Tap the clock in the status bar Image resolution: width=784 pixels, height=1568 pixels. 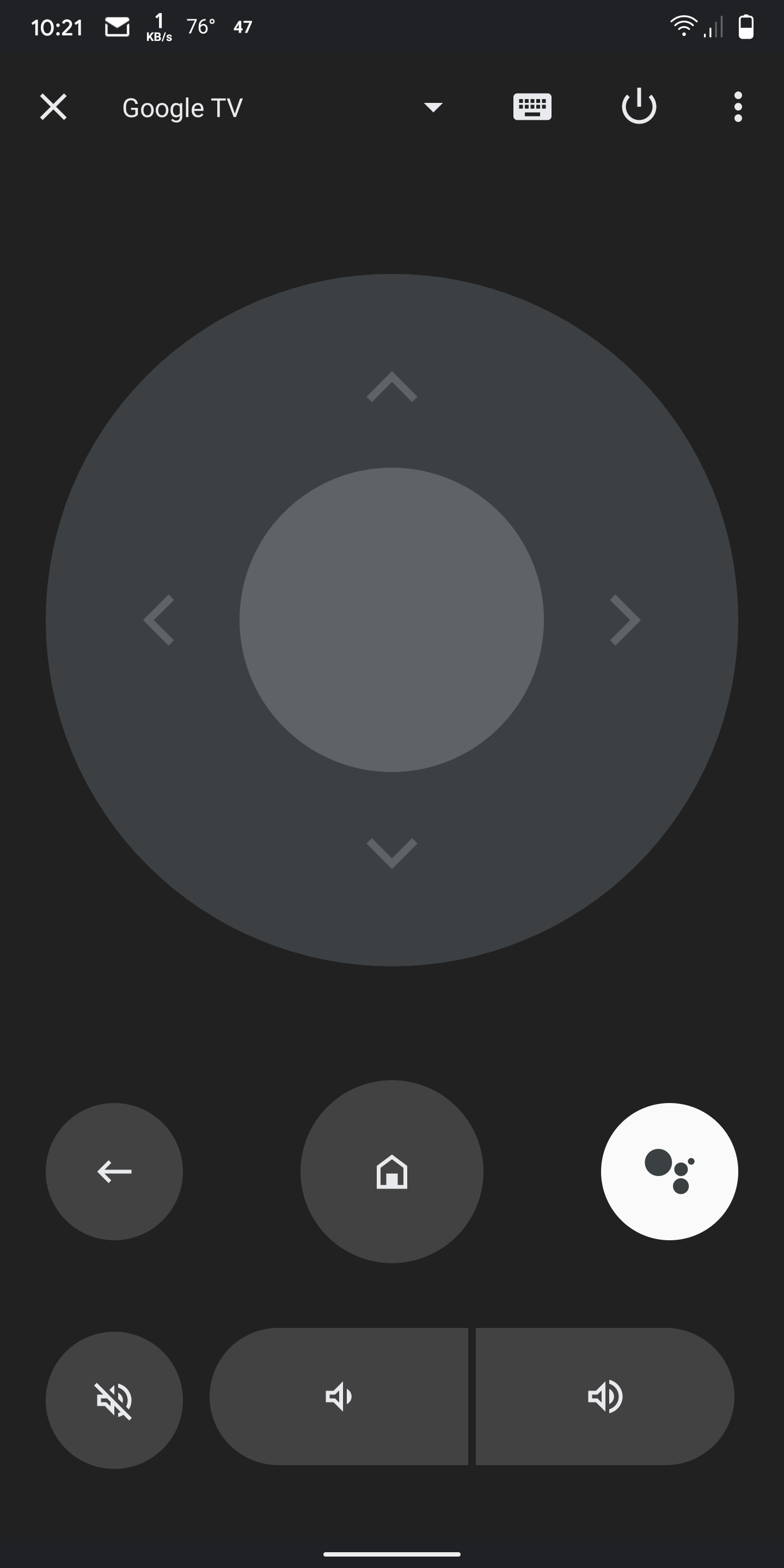pos(57,27)
